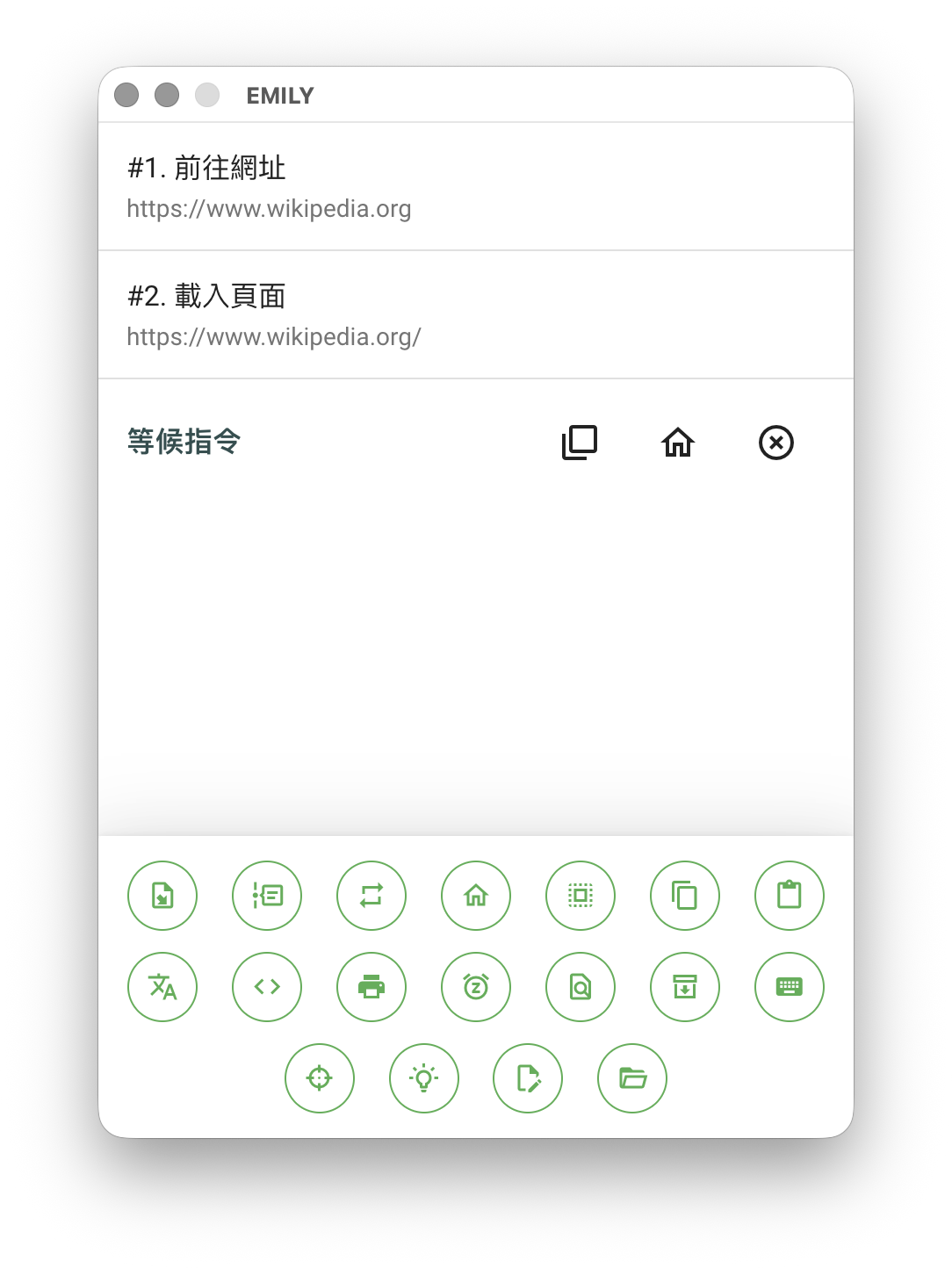Tap the repeat loop icon

click(x=371, y=896)
